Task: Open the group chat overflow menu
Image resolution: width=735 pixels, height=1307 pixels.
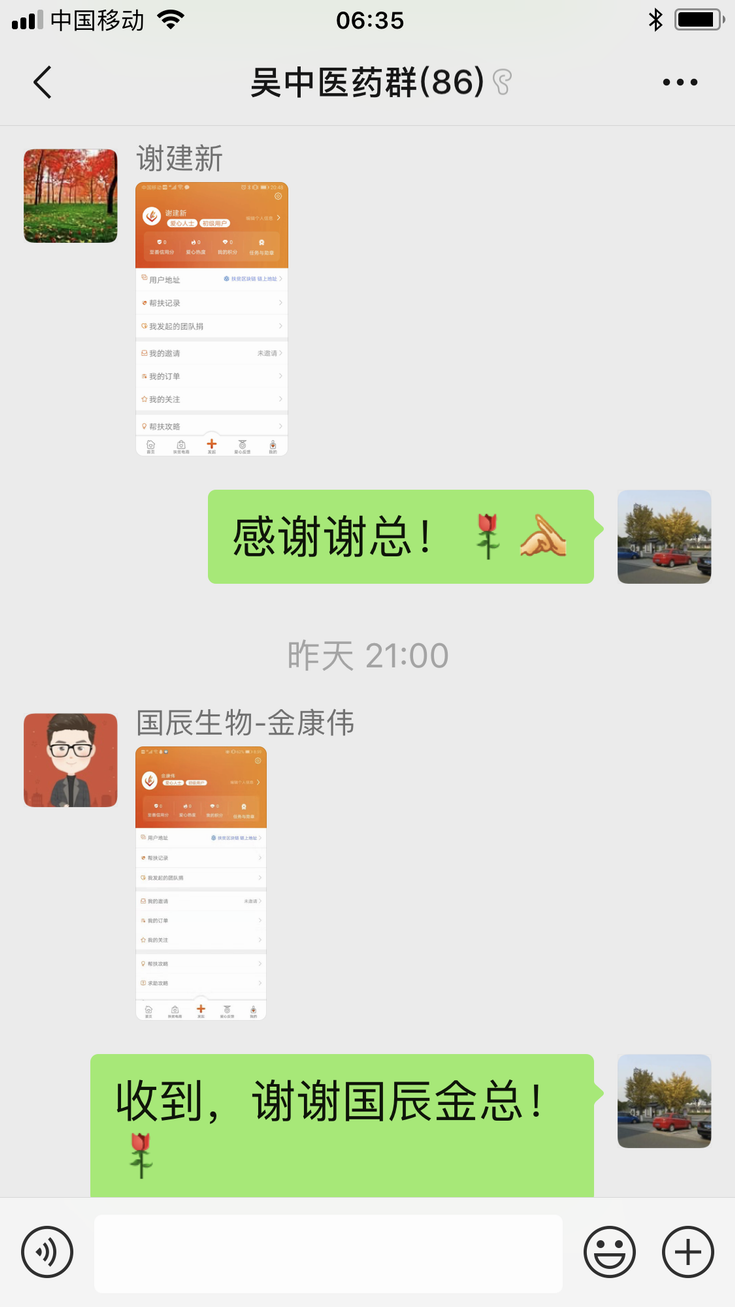Action: point(680,82)
